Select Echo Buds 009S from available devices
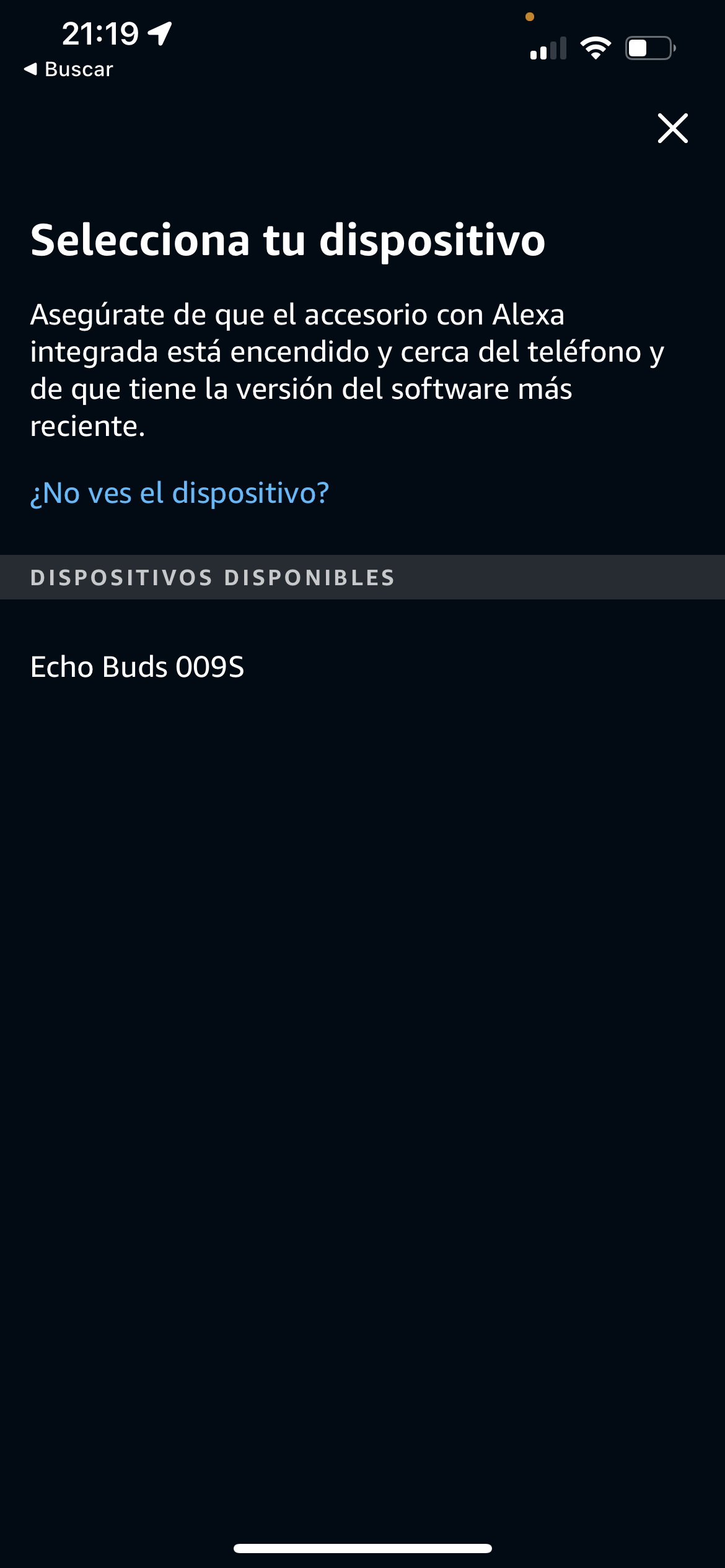This screenshot has width=725, height=1568. (x=362, y=667)
